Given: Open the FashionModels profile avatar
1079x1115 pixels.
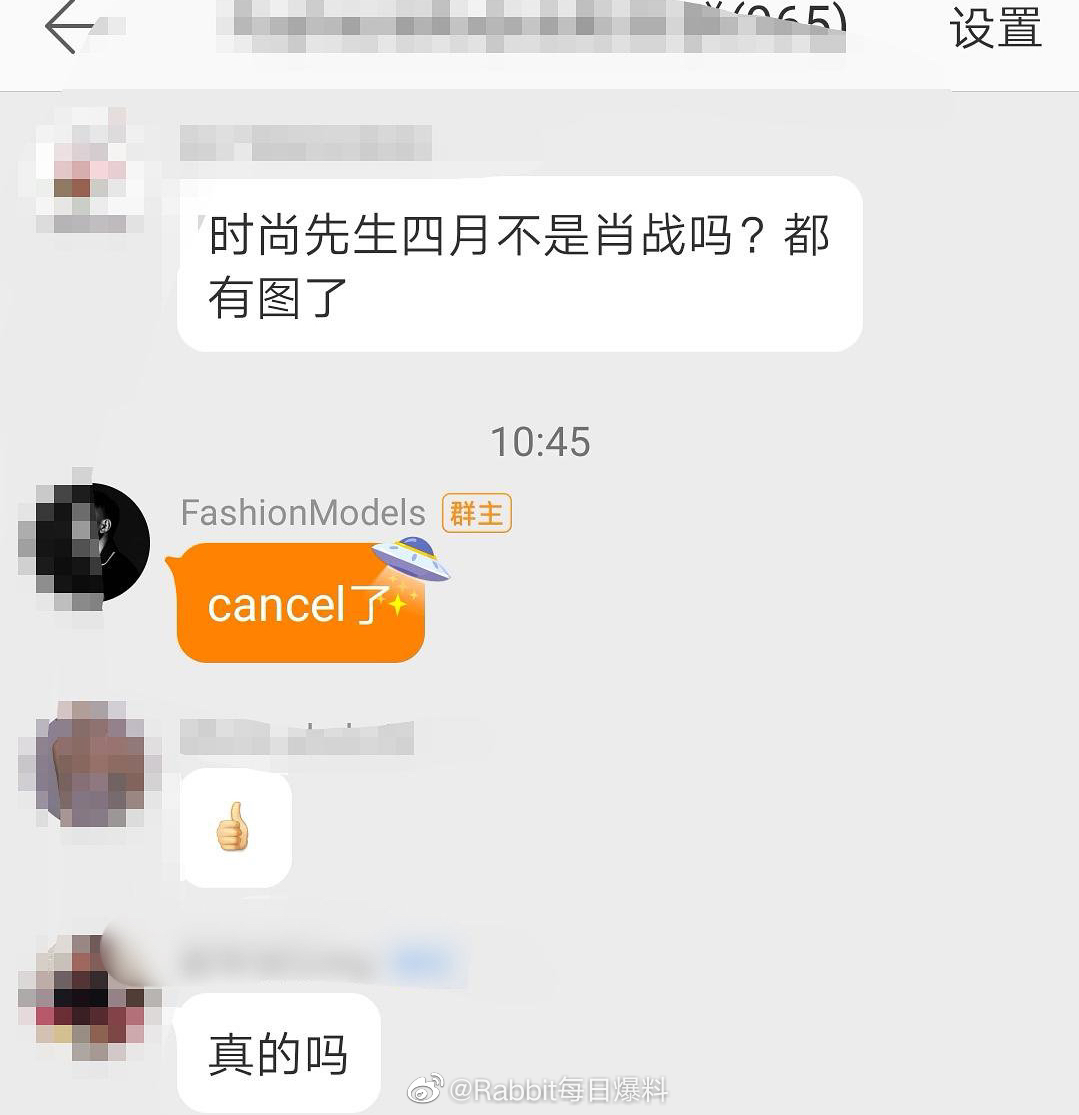Looking at the screenshot, I should 85,545.
